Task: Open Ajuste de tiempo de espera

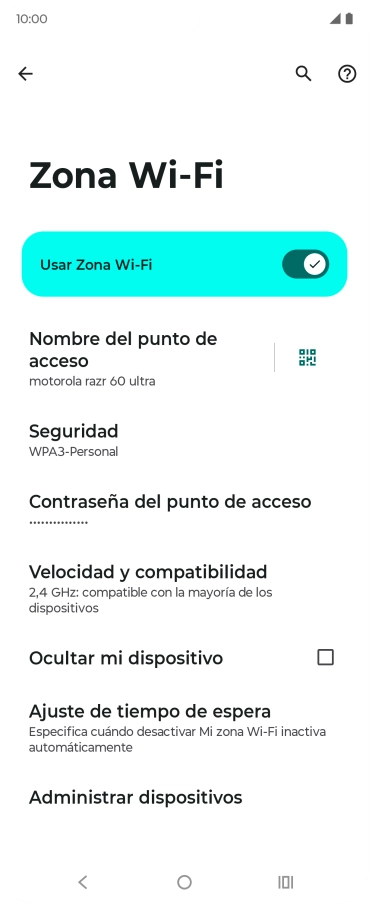Action: [184, 728]
